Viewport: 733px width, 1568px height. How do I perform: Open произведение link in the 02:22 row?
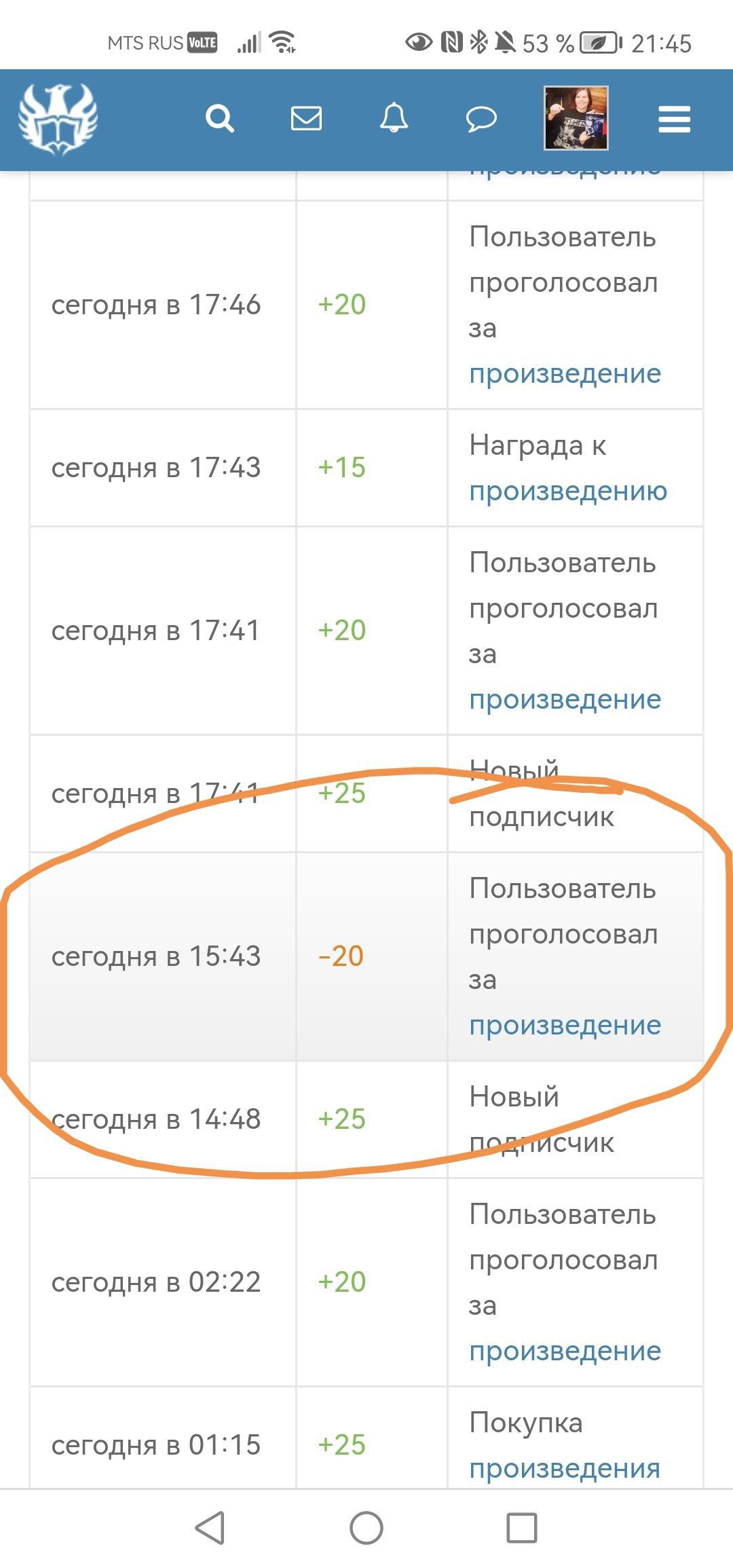pos(565,1351)
